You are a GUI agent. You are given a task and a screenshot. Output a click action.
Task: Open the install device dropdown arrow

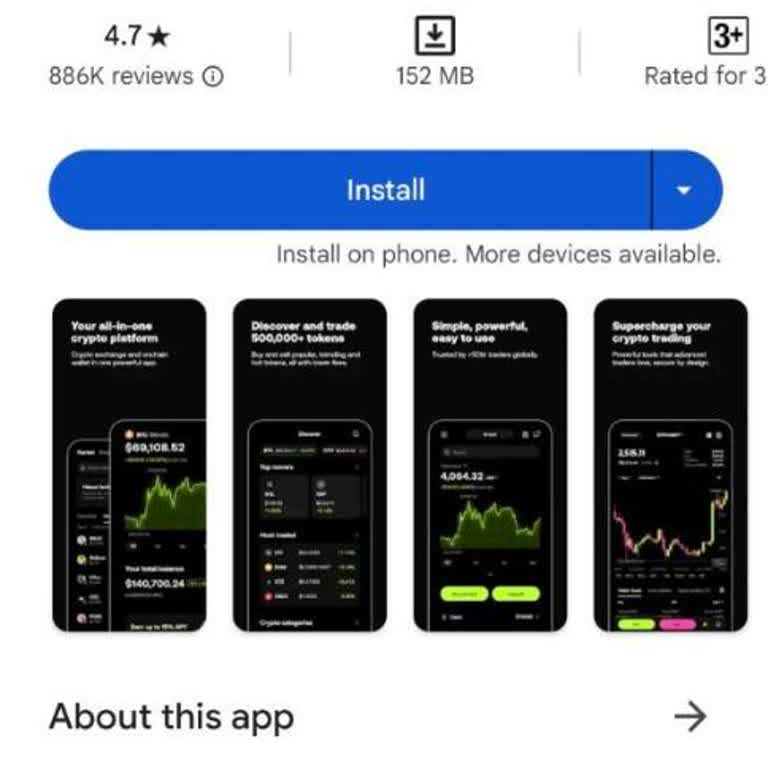tap(685, 190)
